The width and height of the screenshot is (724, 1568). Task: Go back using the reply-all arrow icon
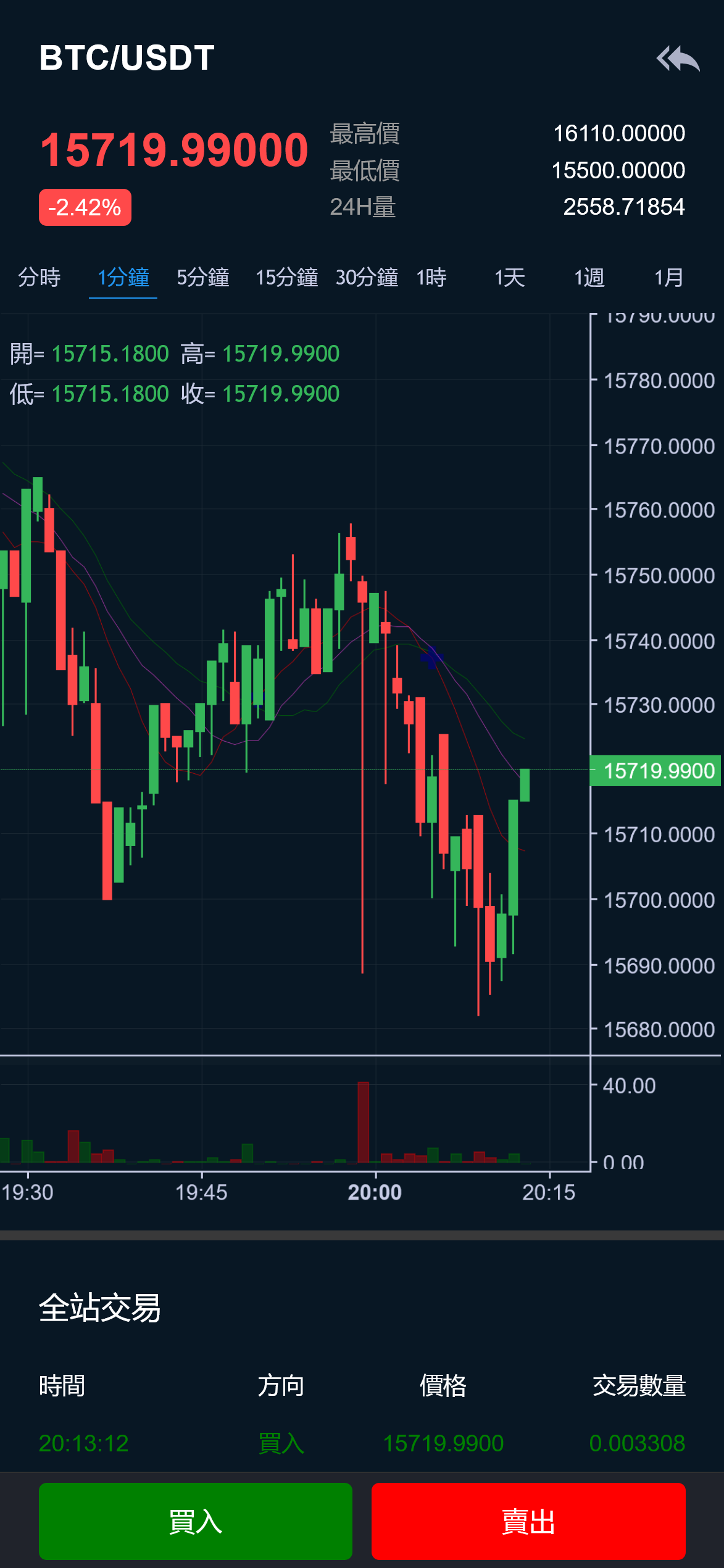coord(678,59)
